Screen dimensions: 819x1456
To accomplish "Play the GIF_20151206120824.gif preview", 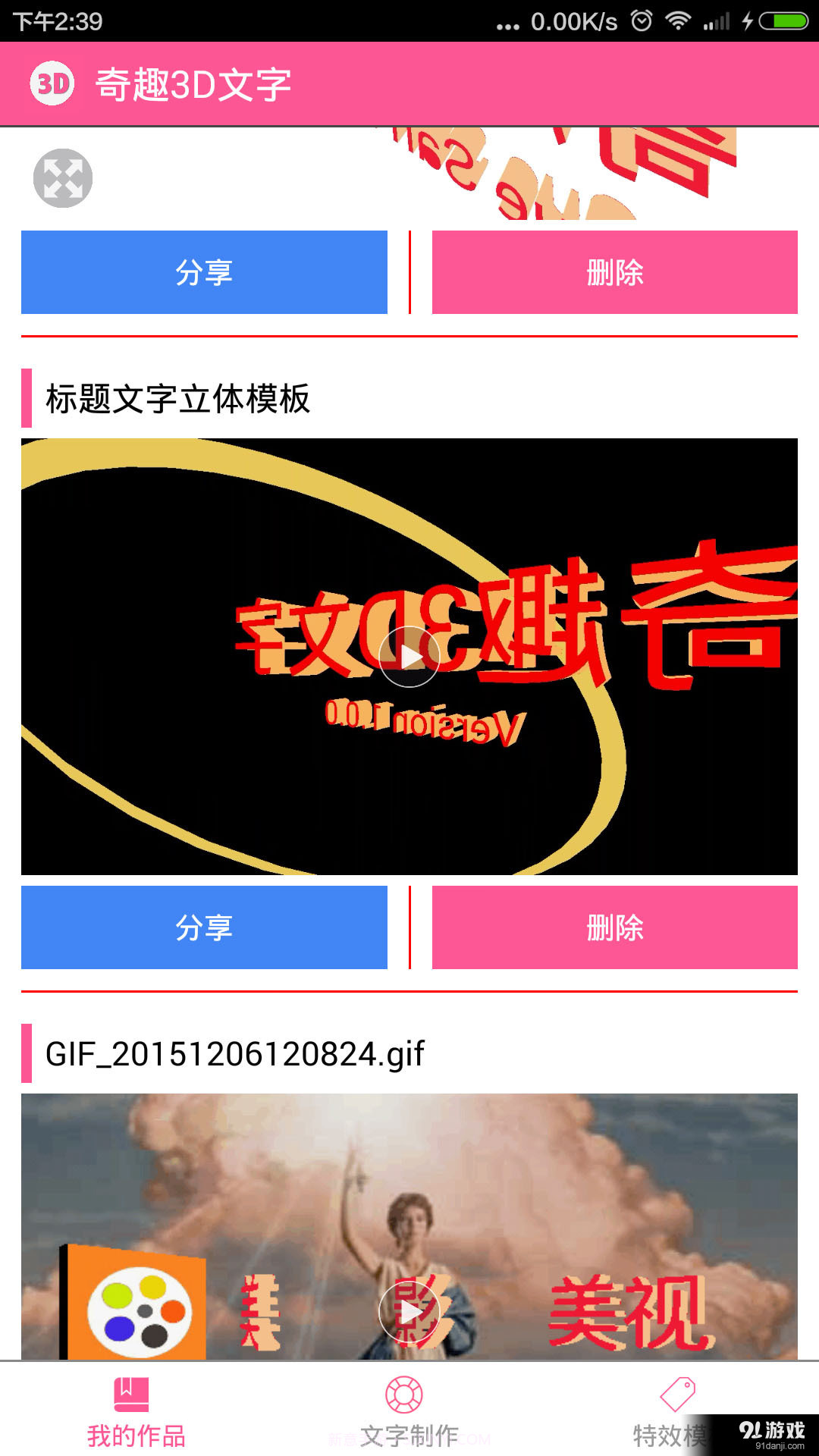I will [x=409, y=1311].
